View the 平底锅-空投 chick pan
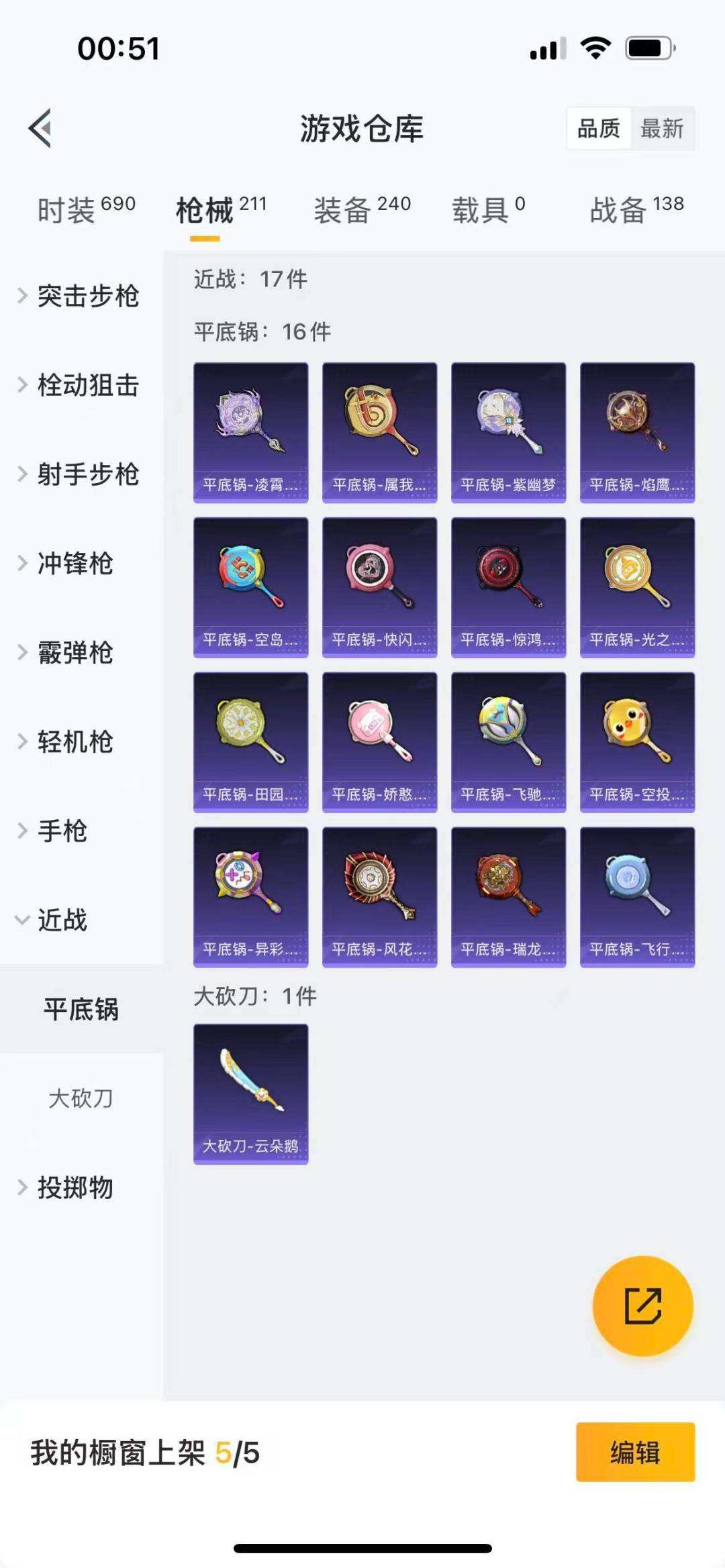The width and height of the screenshot is (725, 1568). (637, 742)
